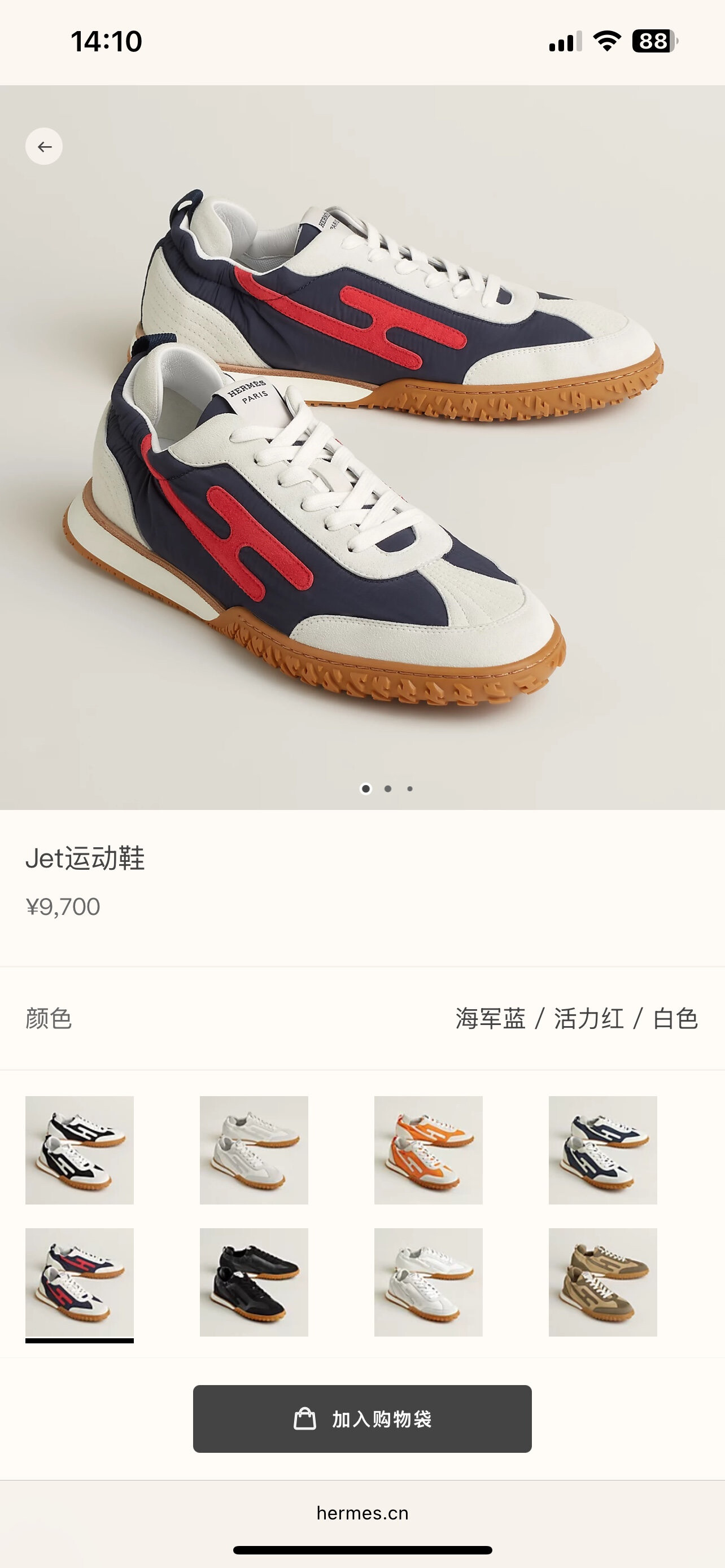Choose the all-black sneaker color swatch
Image resolution: width=725 pixels, height=1568 pixels.
254,1282
